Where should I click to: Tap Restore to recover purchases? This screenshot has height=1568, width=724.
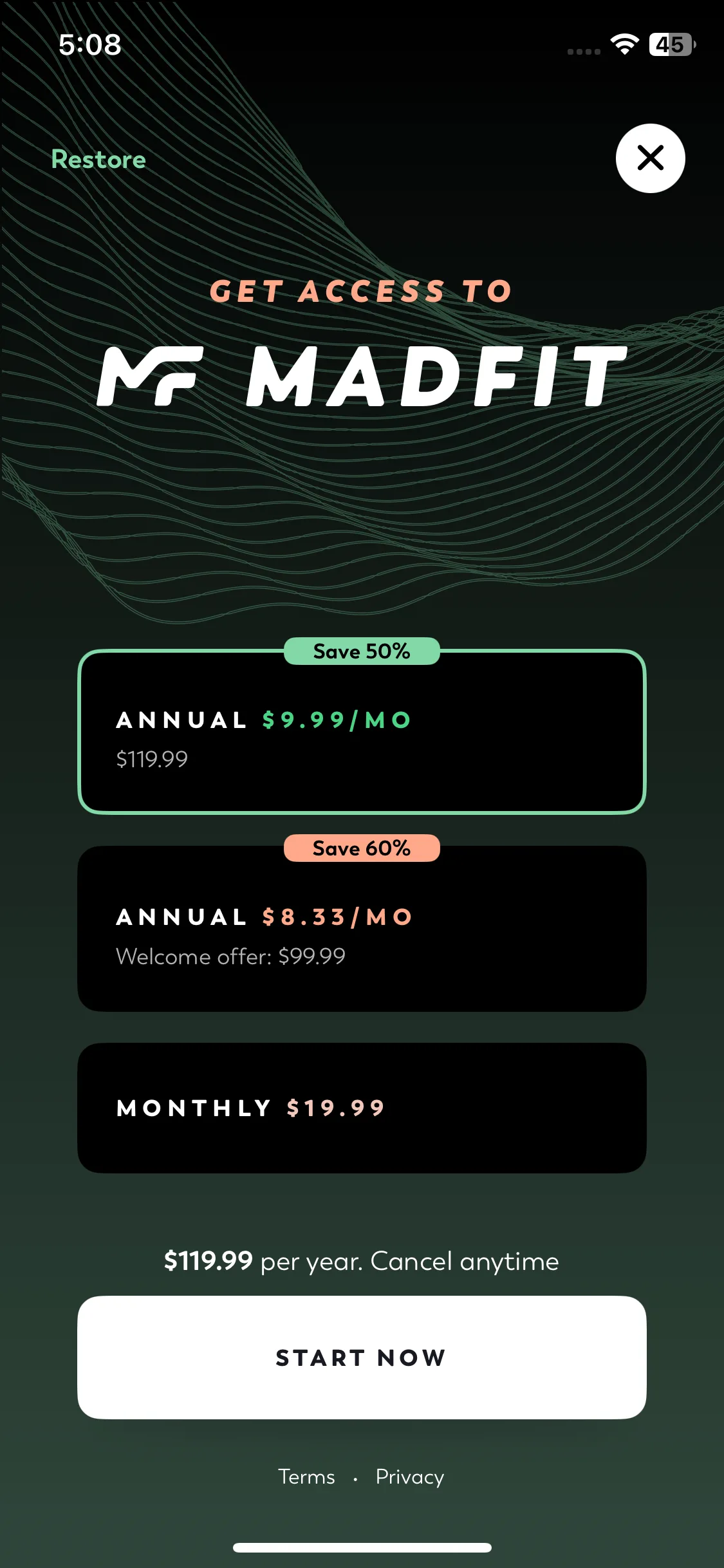[98, 160]
